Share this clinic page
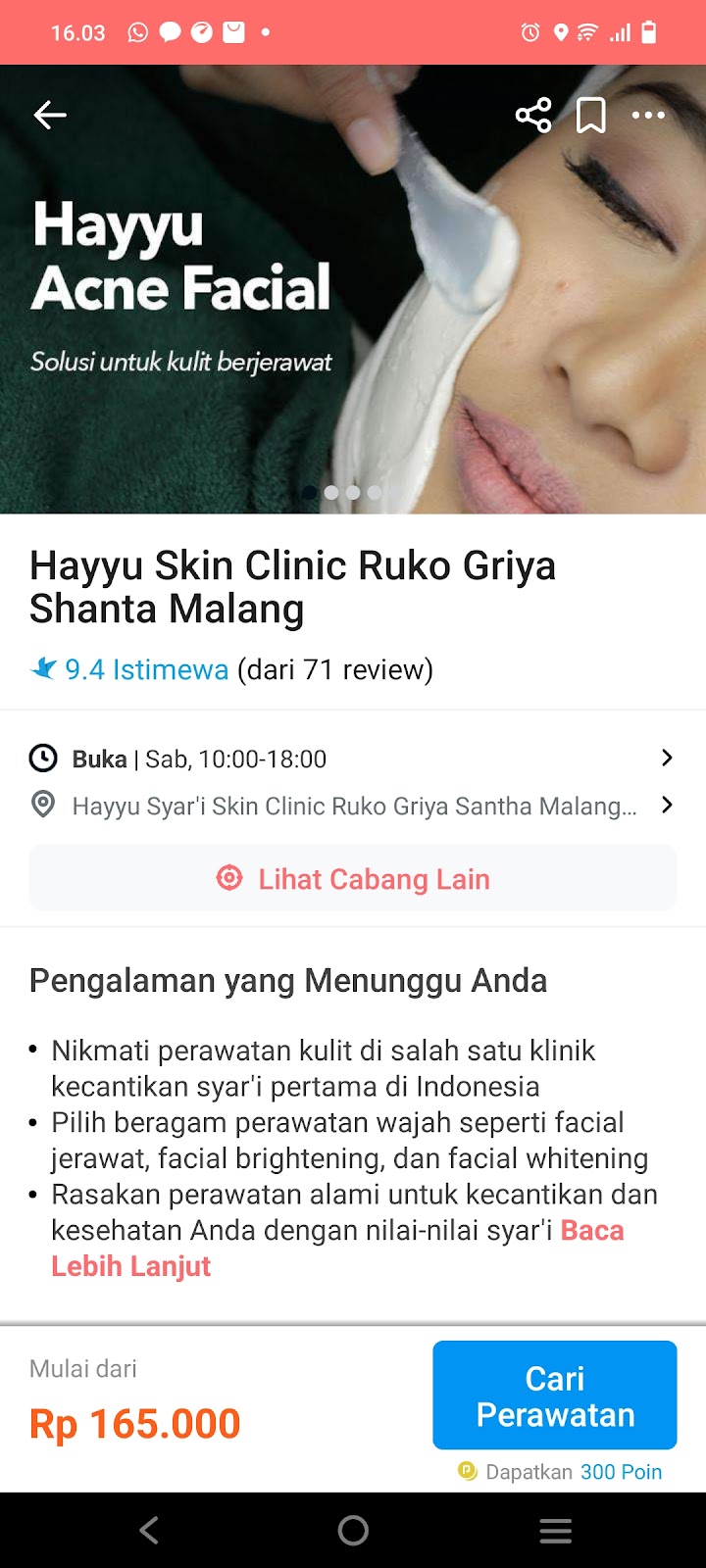706x1568 pixels. (x=533, y=116)
